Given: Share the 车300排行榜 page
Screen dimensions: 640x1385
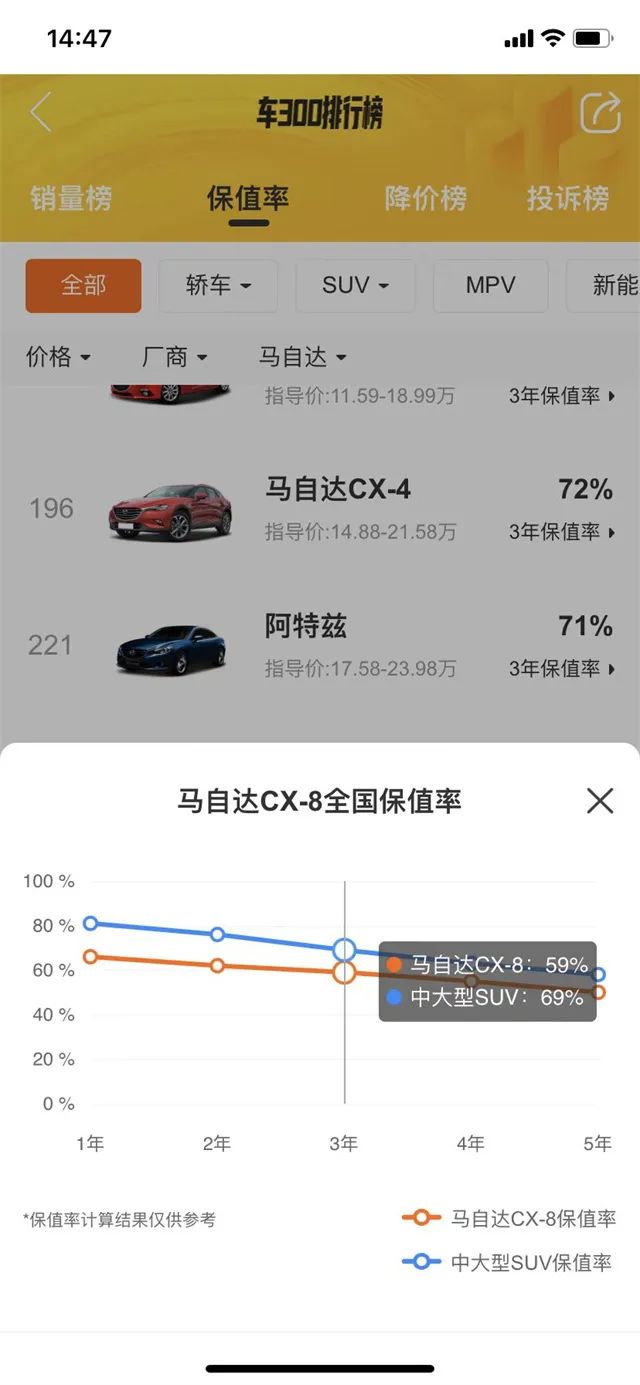Looking at the screenshot, I should (600, 113).
